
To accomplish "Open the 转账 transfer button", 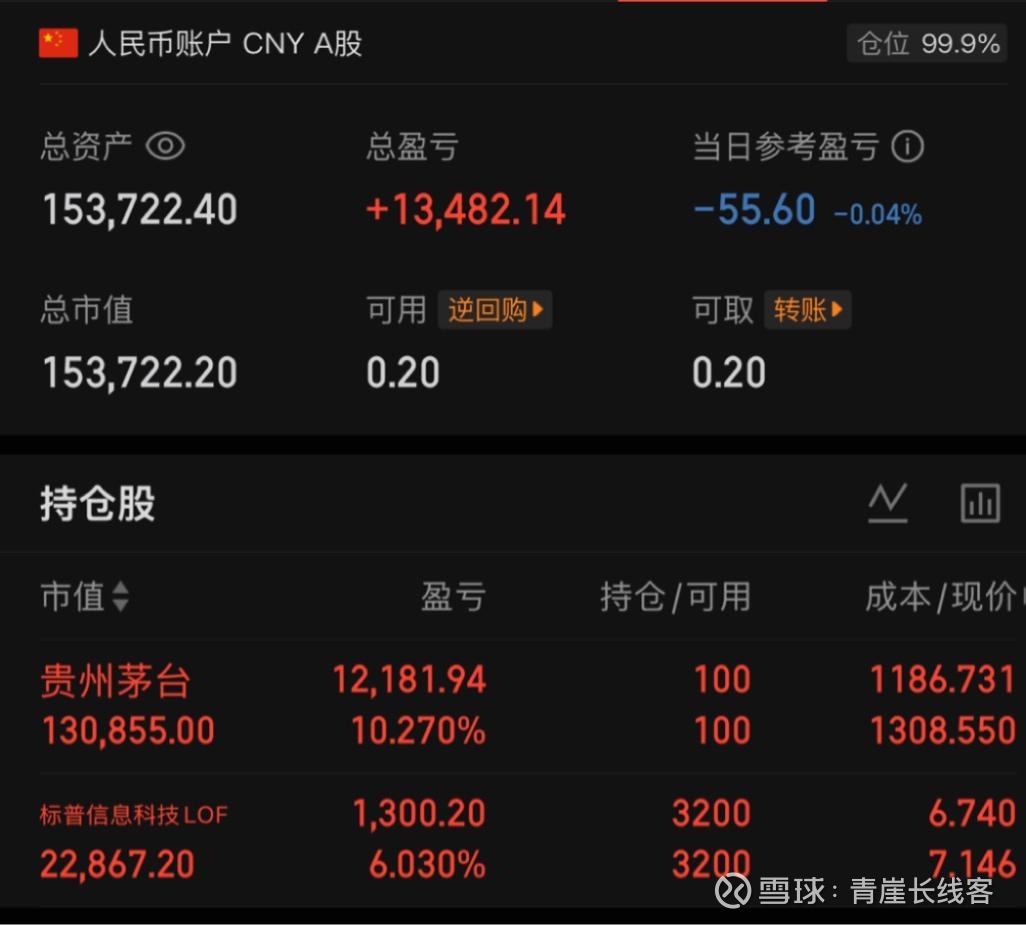I will [807, 309].
